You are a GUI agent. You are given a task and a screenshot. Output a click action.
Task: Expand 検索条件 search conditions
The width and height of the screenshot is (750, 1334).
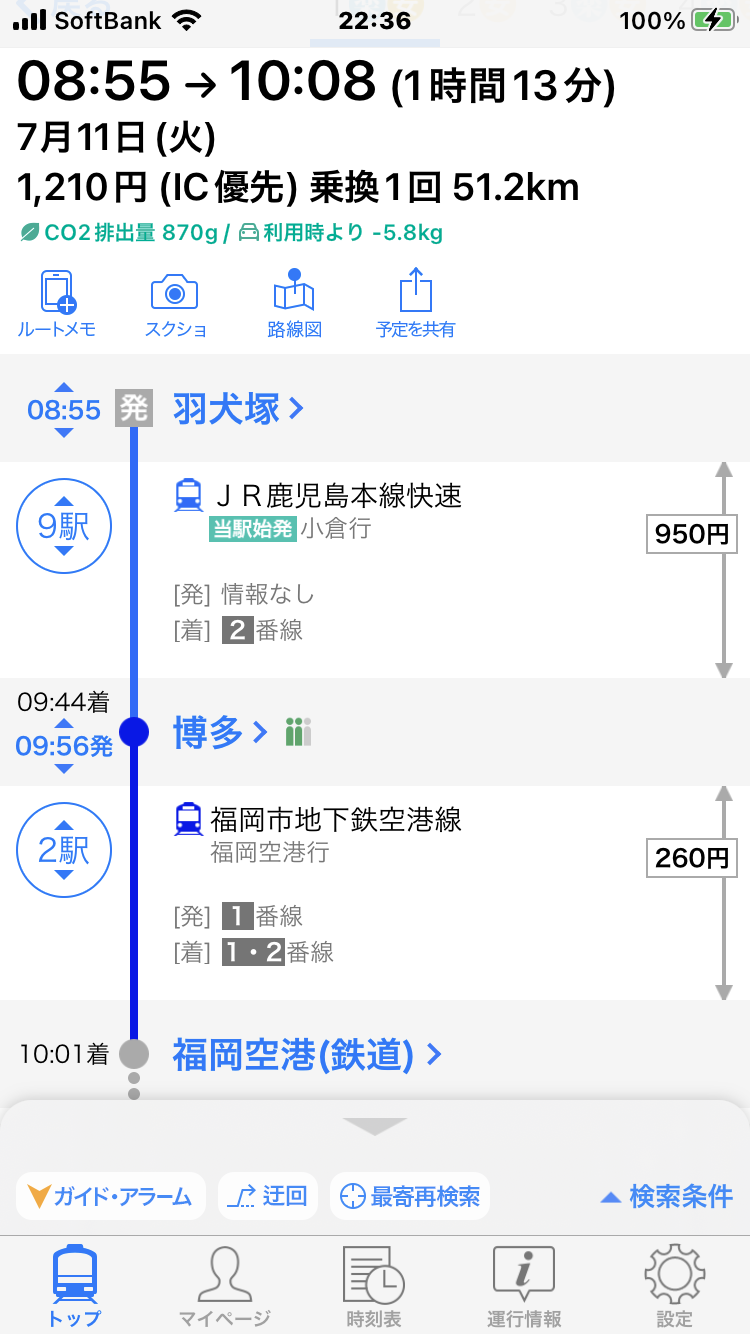[667, 1196]
